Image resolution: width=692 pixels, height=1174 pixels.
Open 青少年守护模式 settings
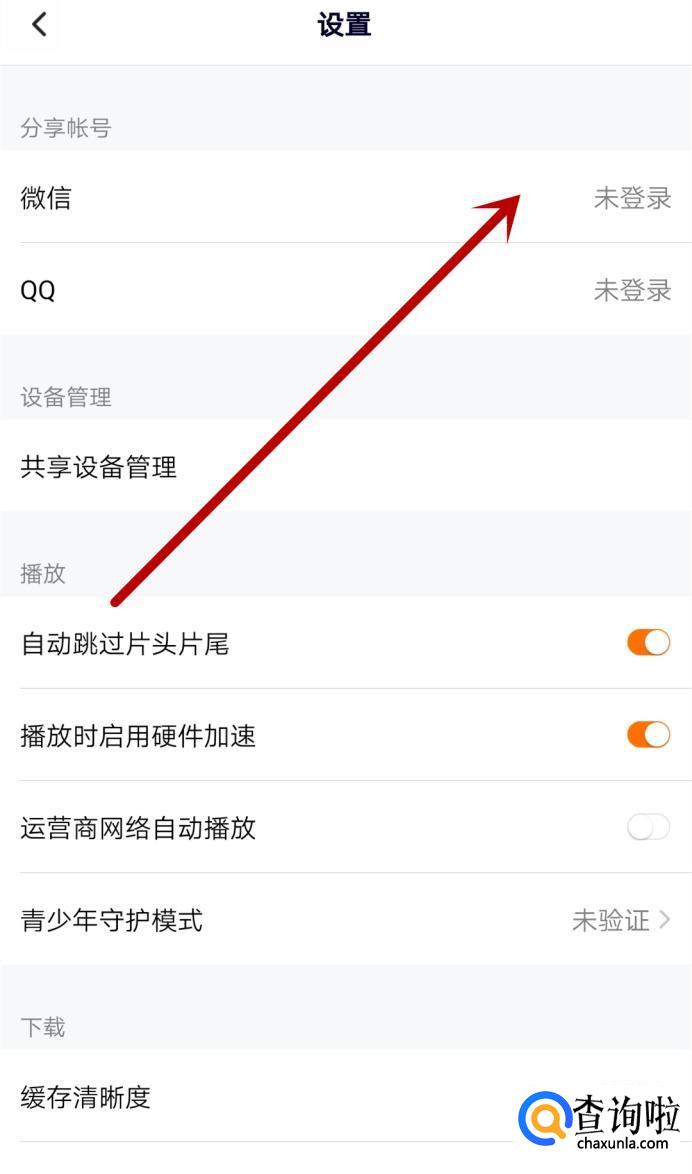[x=346, y=920]
